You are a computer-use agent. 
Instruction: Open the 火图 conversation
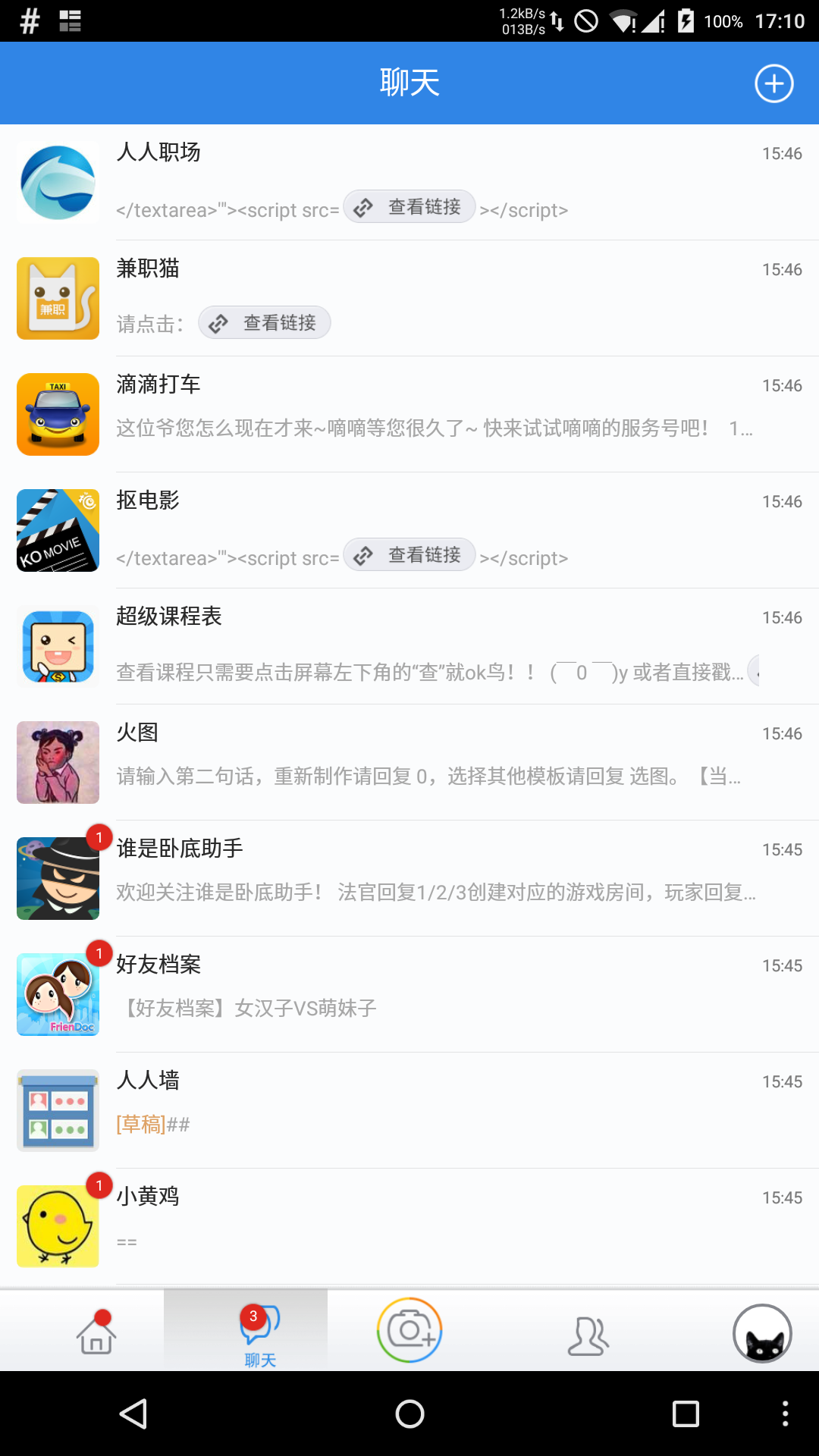[409, 762]
